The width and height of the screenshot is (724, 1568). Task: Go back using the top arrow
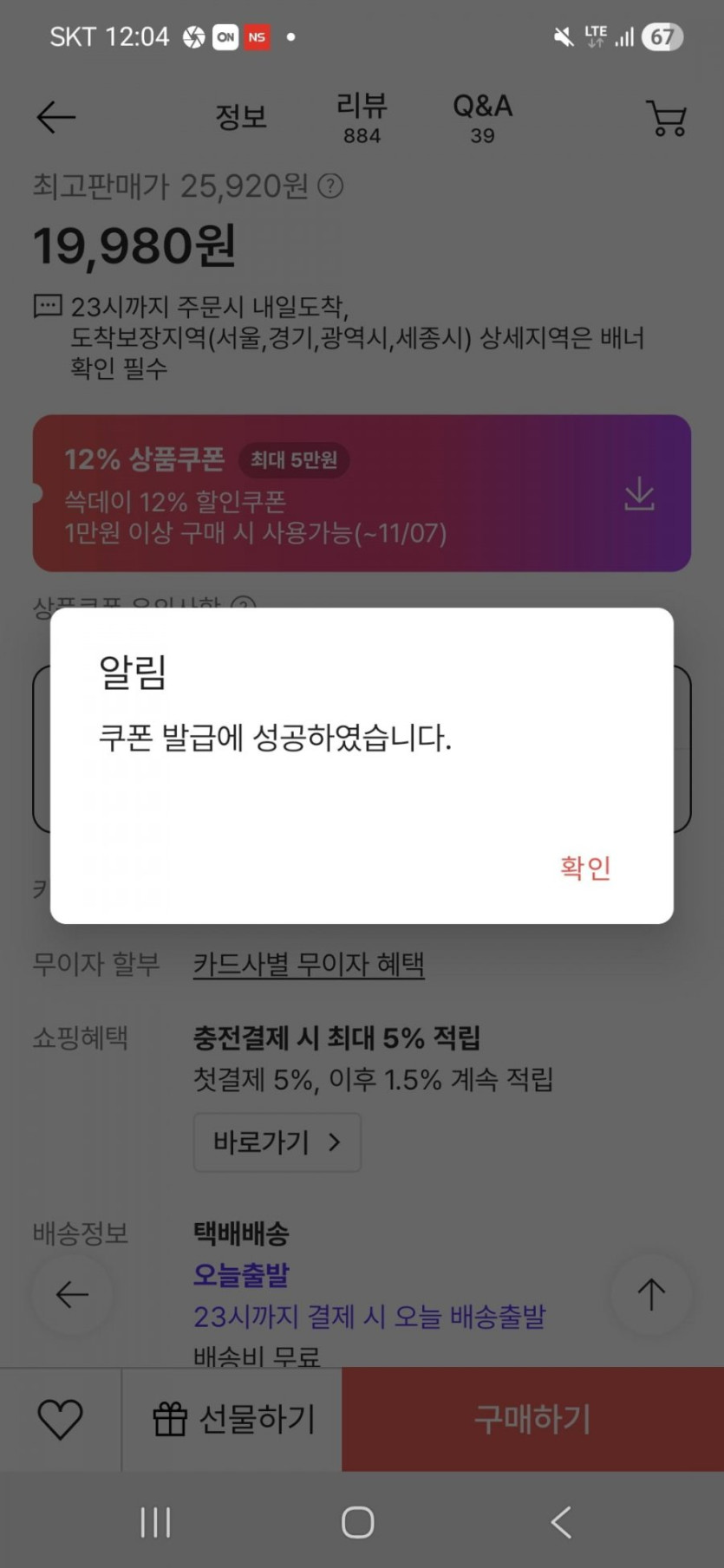coord(56,117)
